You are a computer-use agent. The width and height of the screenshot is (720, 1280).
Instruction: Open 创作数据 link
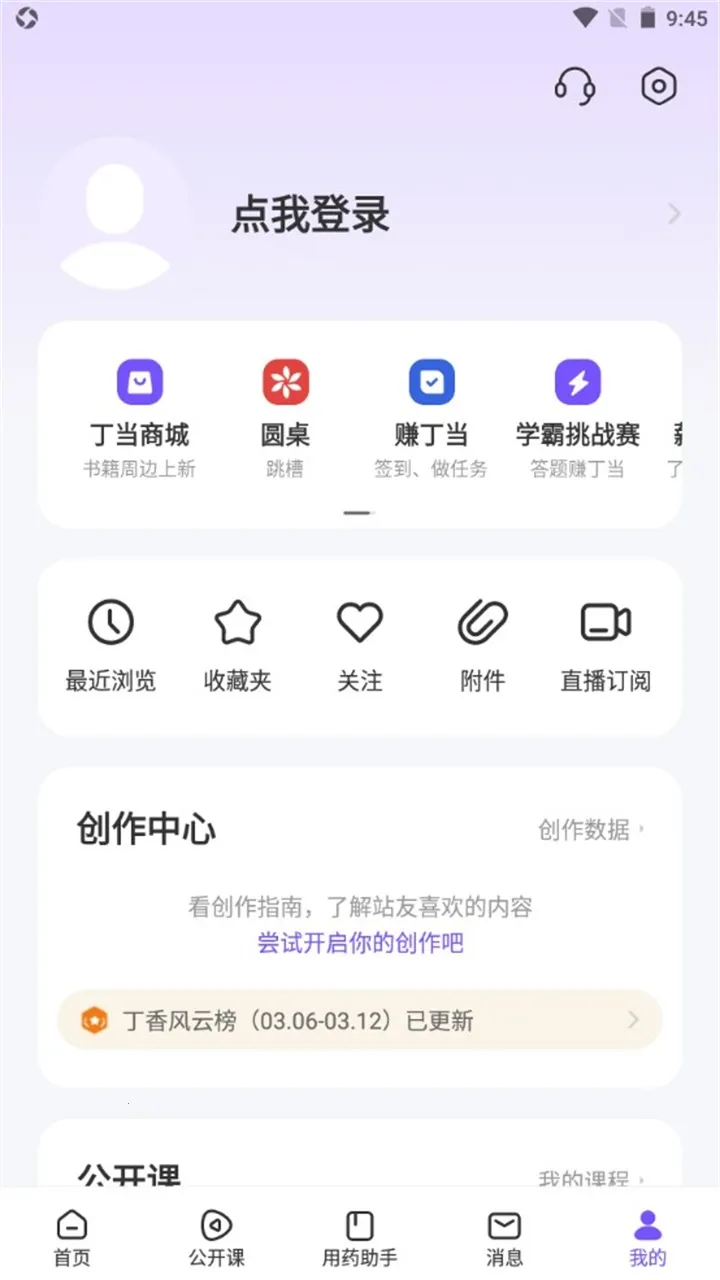591,829
